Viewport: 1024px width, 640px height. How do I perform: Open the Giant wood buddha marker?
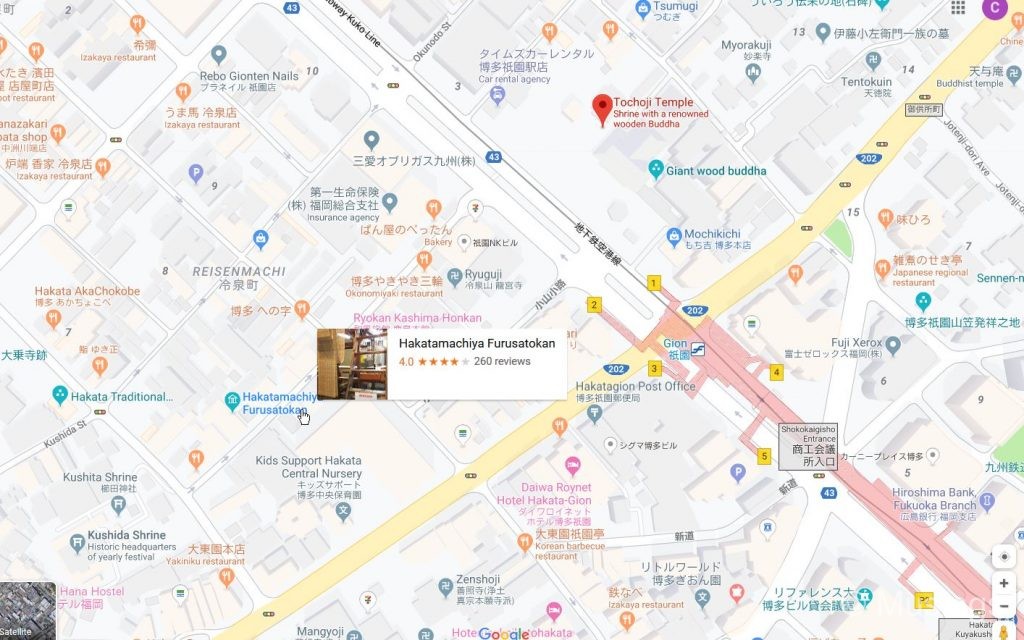(x=656, y=169)
